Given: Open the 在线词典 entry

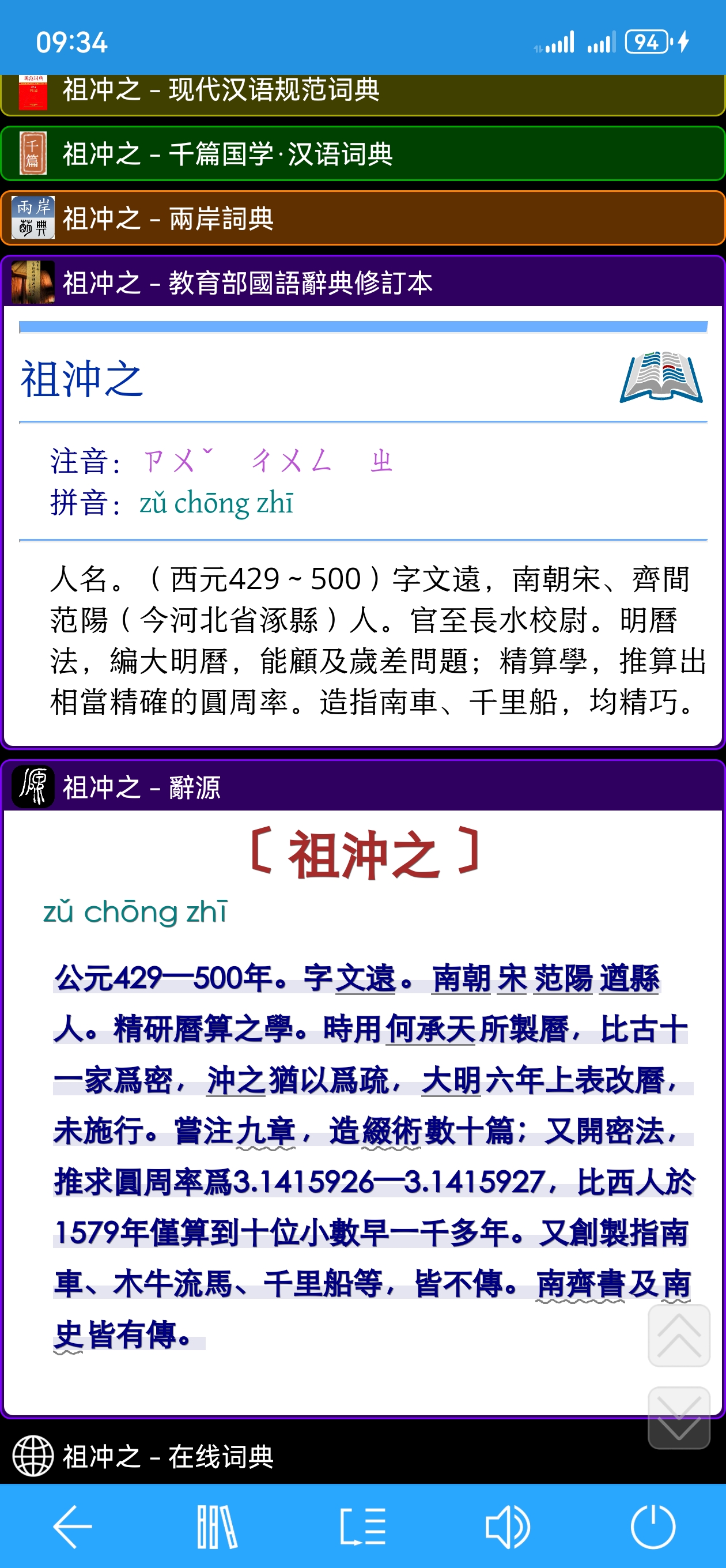Looking at the screenshot, I should [x=362, y=1456].
